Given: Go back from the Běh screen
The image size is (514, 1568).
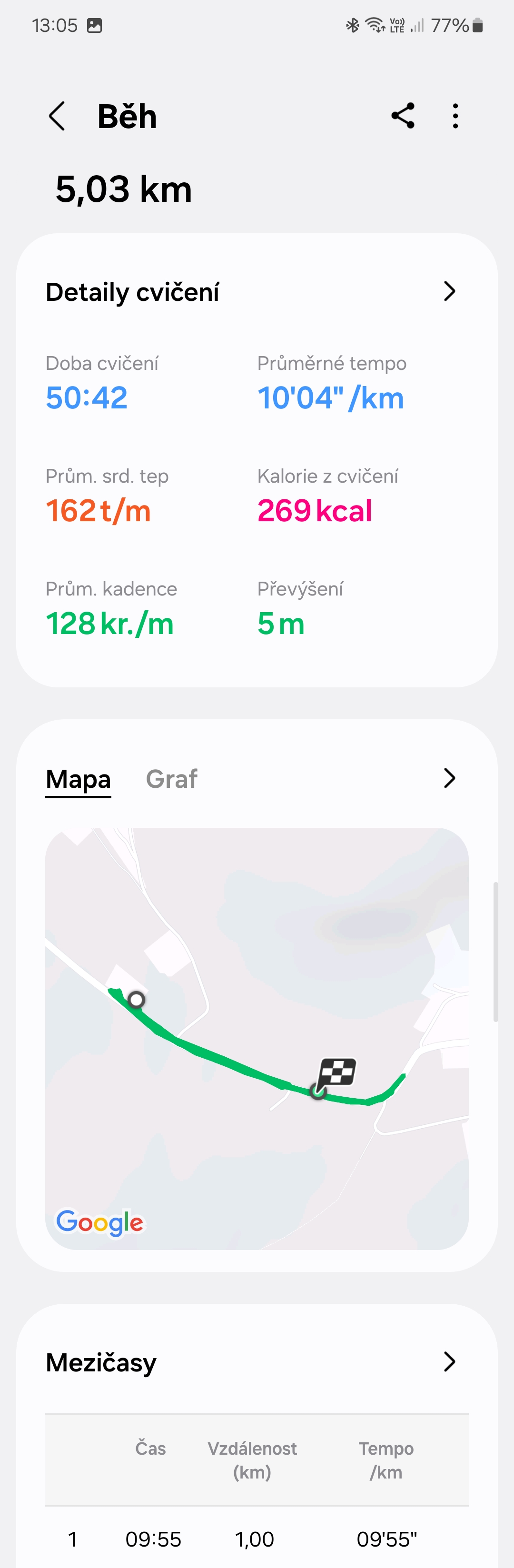Looking at the screenshot, I should click(57, 116).
